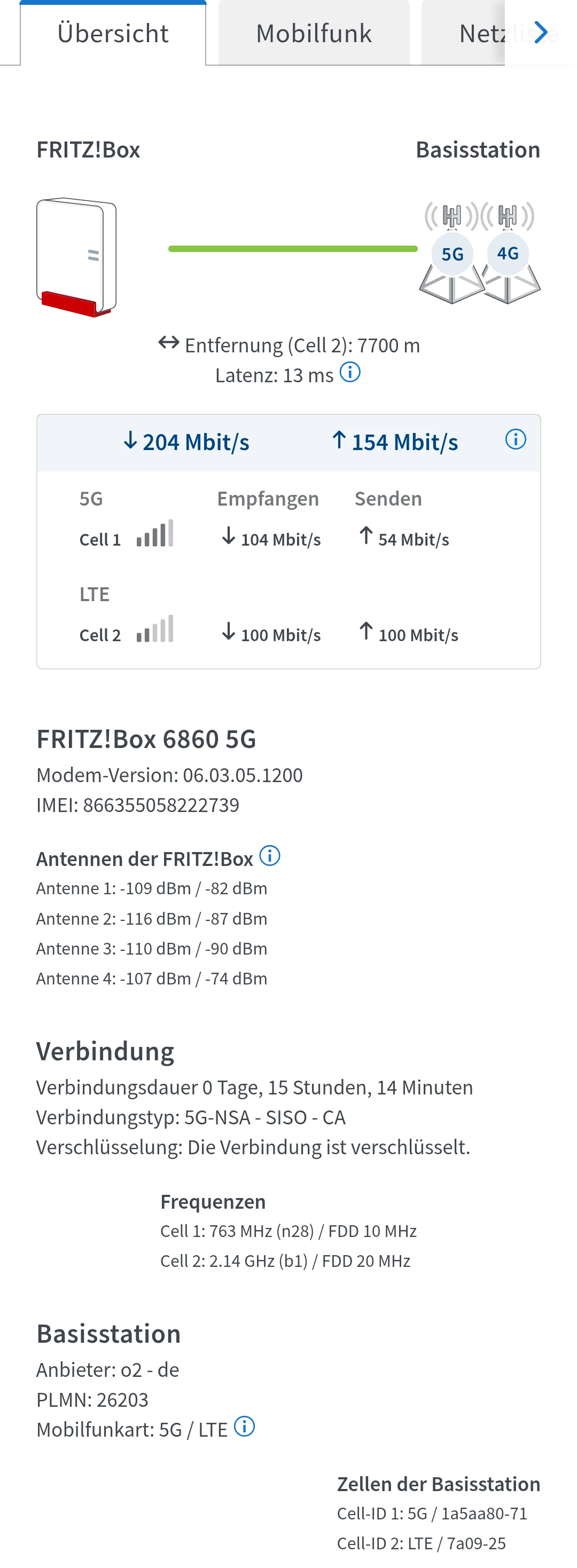Image resolution: width=577 pixels, height=1568 pixels.
Task: Open the info icon next to Latenz
Action: (x=350, y=372)
